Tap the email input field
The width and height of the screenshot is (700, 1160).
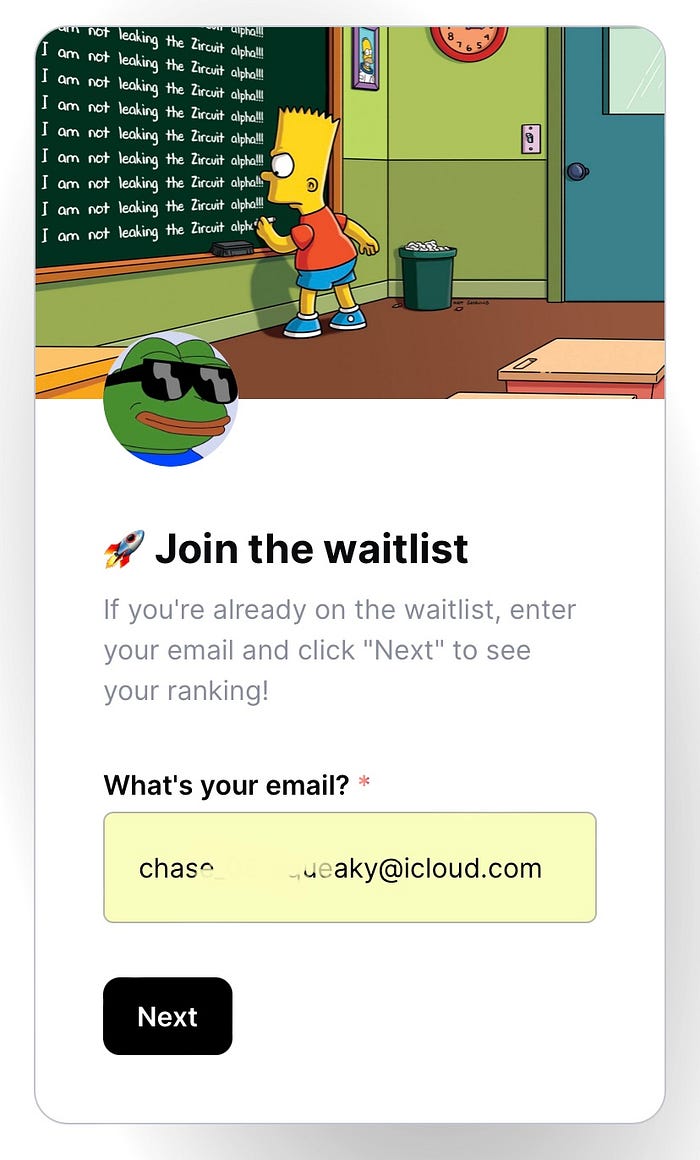(x=349, y=867)
